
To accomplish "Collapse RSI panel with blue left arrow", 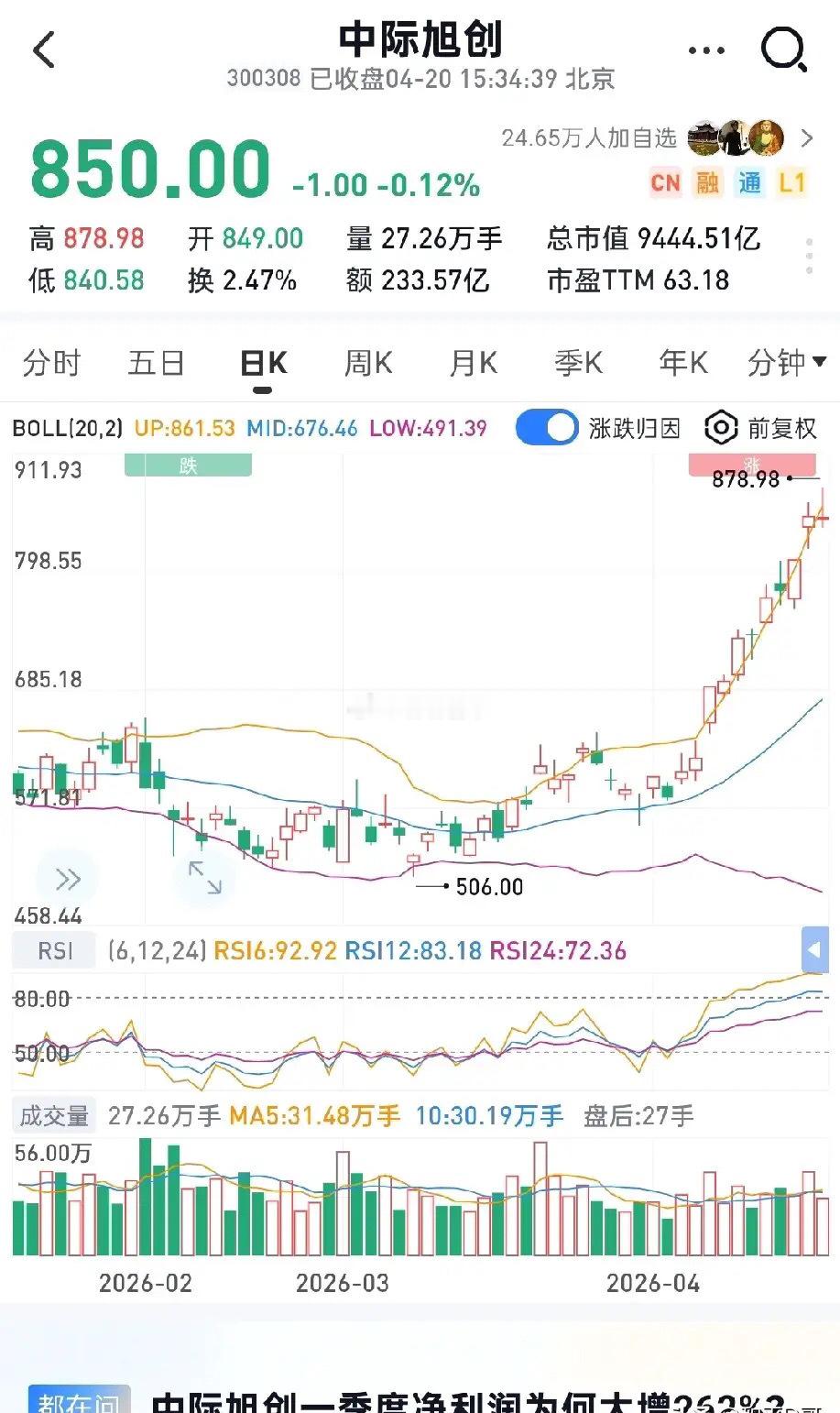I will tap(814, 951).
